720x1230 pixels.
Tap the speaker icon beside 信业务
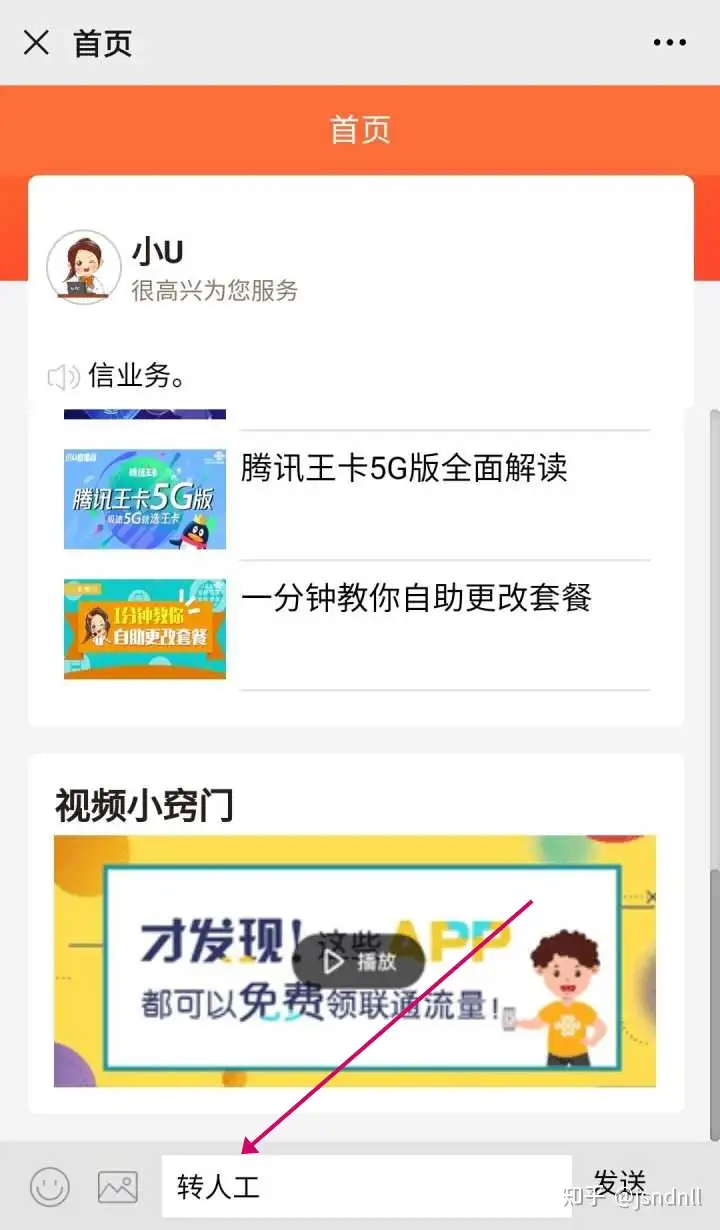(x=63, y=377)
